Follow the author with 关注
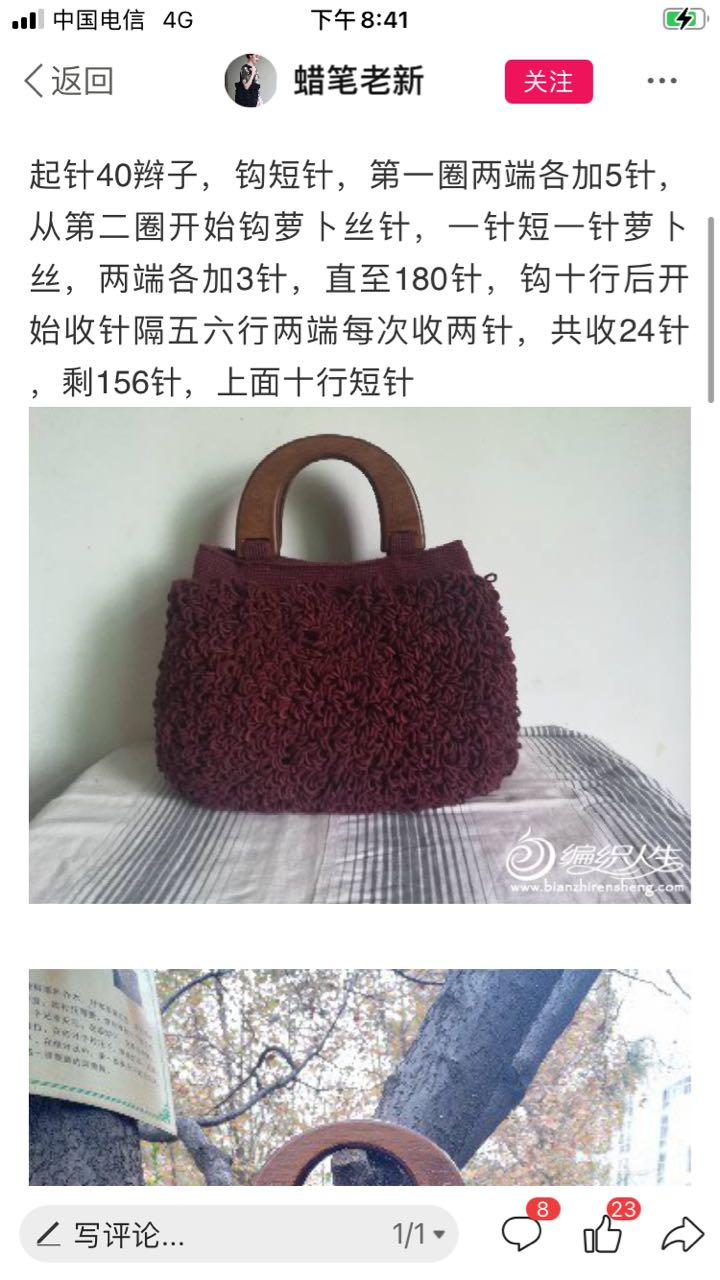Image resolution: width=720 pixels, height=1280 pixels. pos(548,82)
